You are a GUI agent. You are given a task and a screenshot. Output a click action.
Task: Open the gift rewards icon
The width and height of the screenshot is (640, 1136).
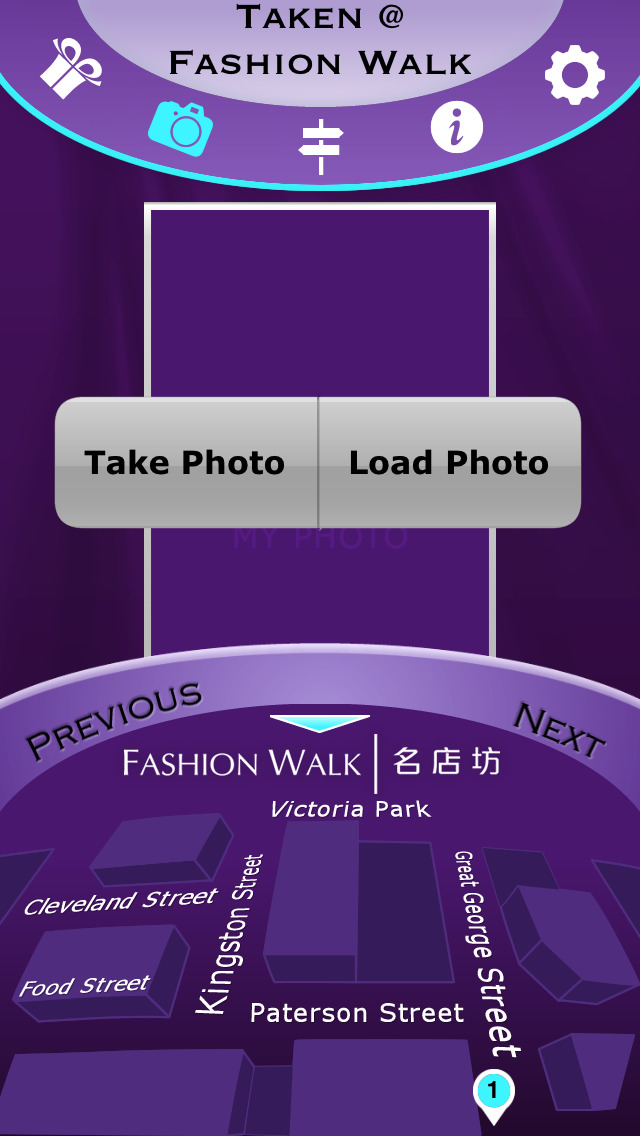71,68
